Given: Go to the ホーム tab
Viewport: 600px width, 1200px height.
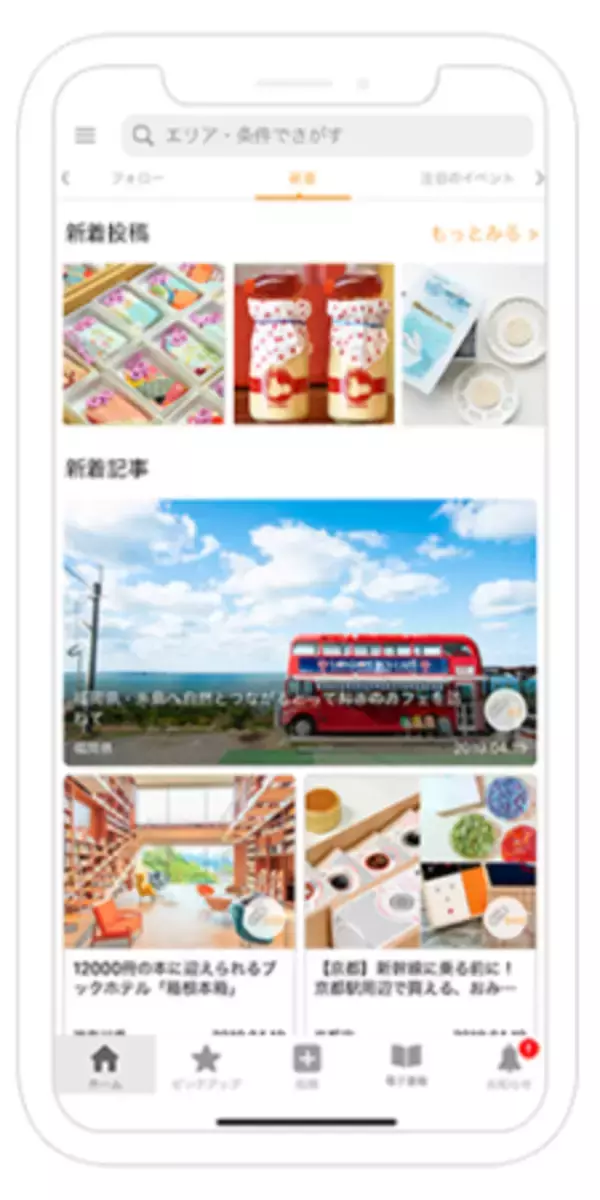Looking at the screenshot, I should [x=105, y=1064].
